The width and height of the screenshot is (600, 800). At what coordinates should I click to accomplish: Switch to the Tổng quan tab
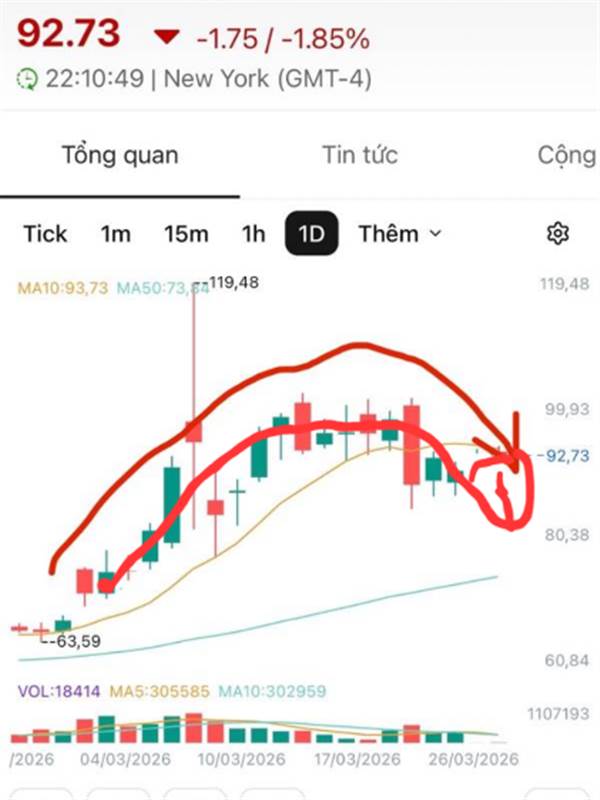tap(120, 155)
